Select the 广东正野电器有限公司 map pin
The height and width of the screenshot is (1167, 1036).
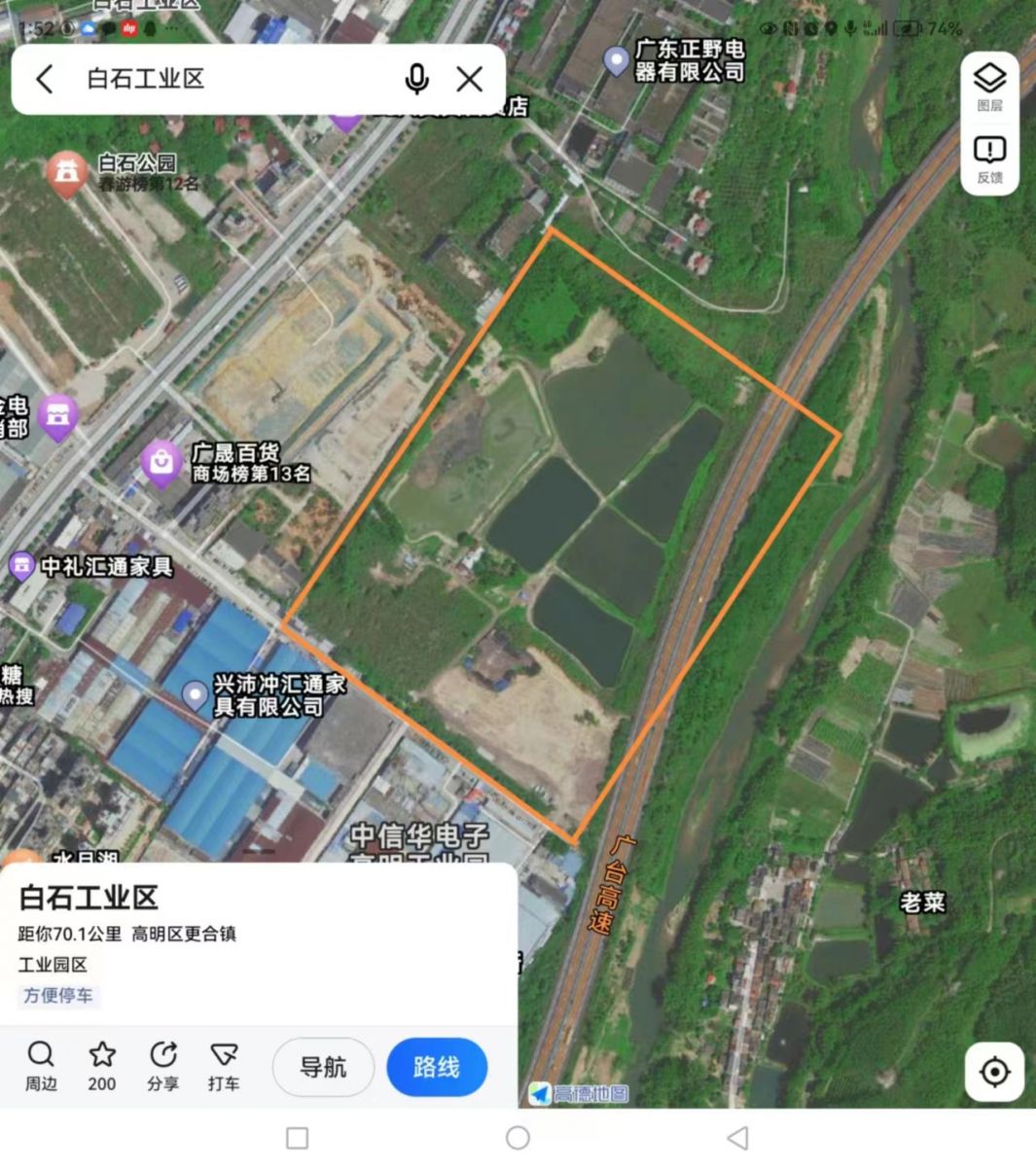616,60
